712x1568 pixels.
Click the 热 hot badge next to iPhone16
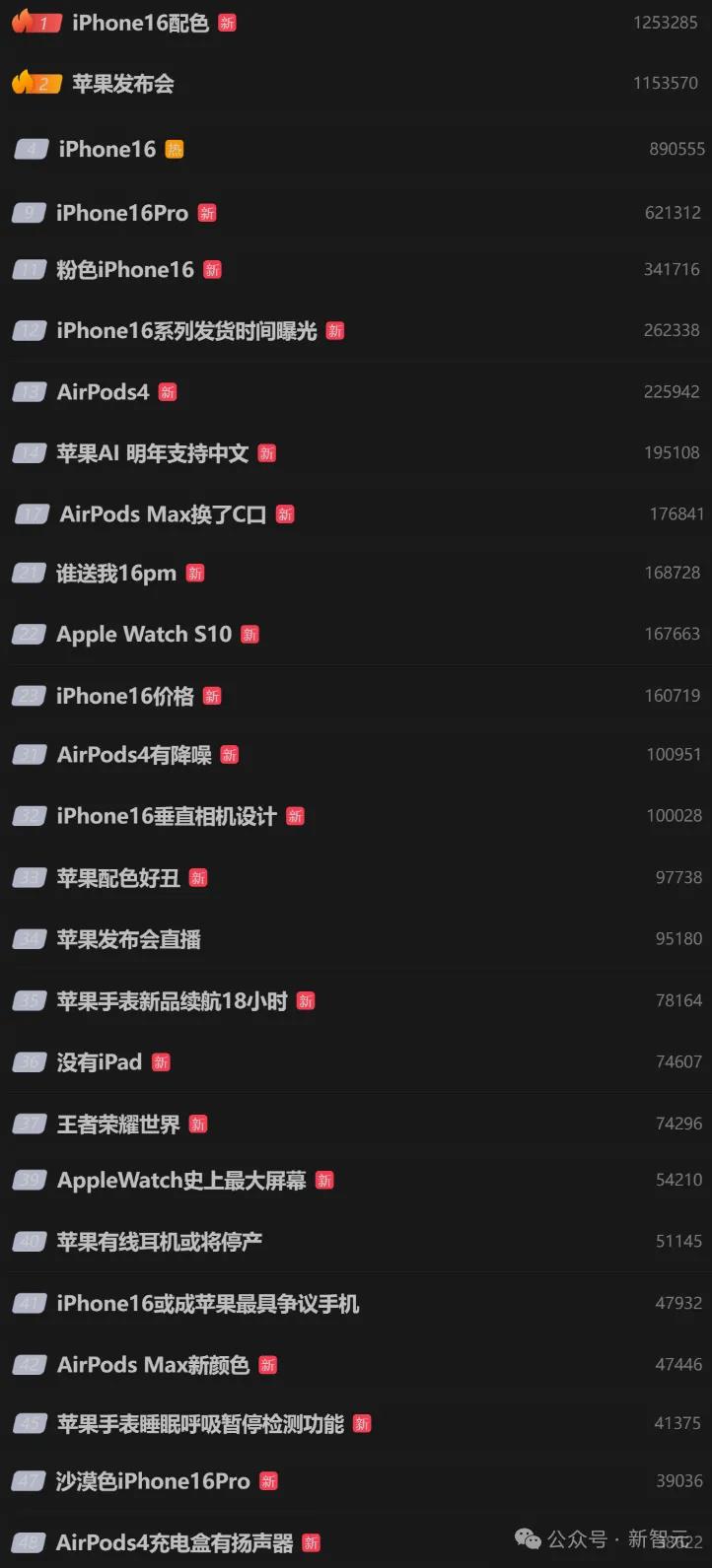click(171, 149)
